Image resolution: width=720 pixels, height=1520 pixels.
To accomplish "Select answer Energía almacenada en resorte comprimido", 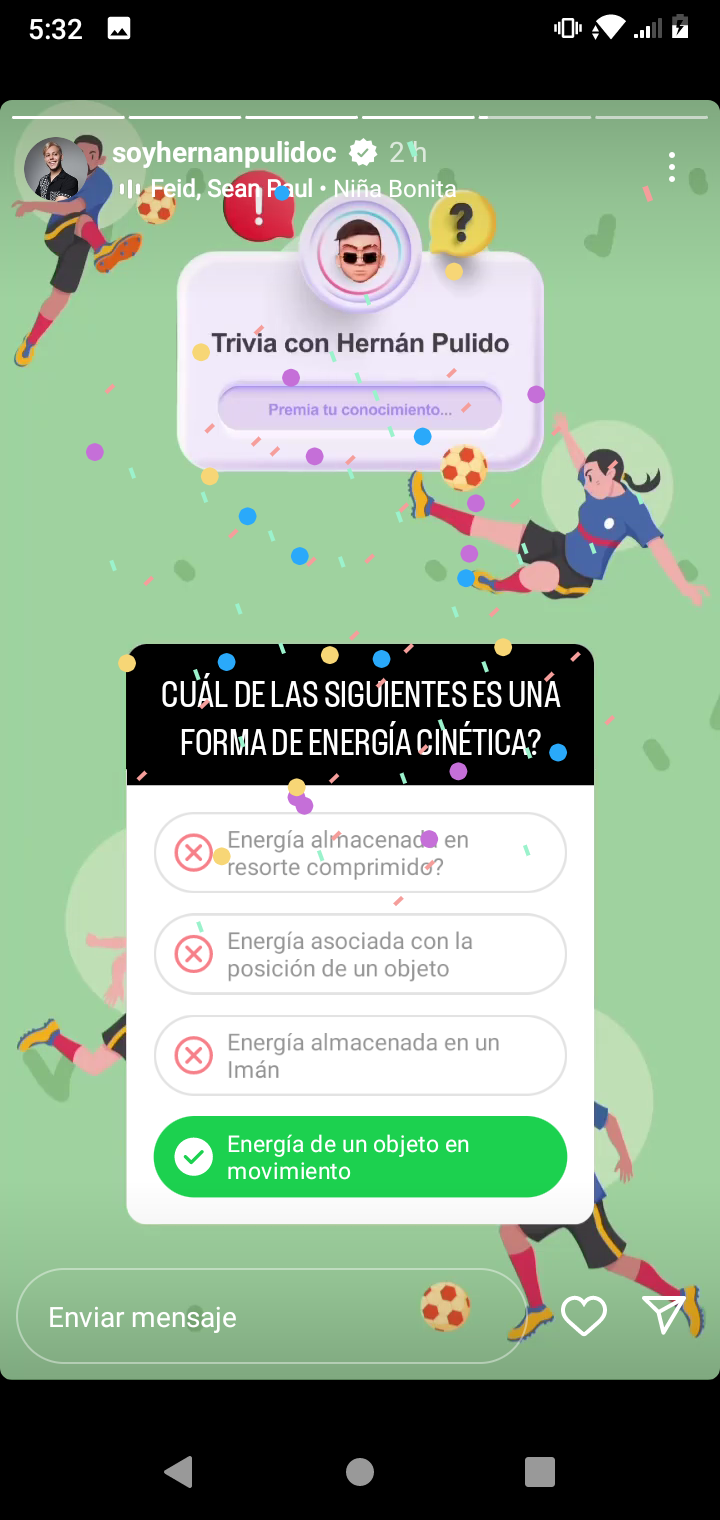I will [x=360, y=853].
